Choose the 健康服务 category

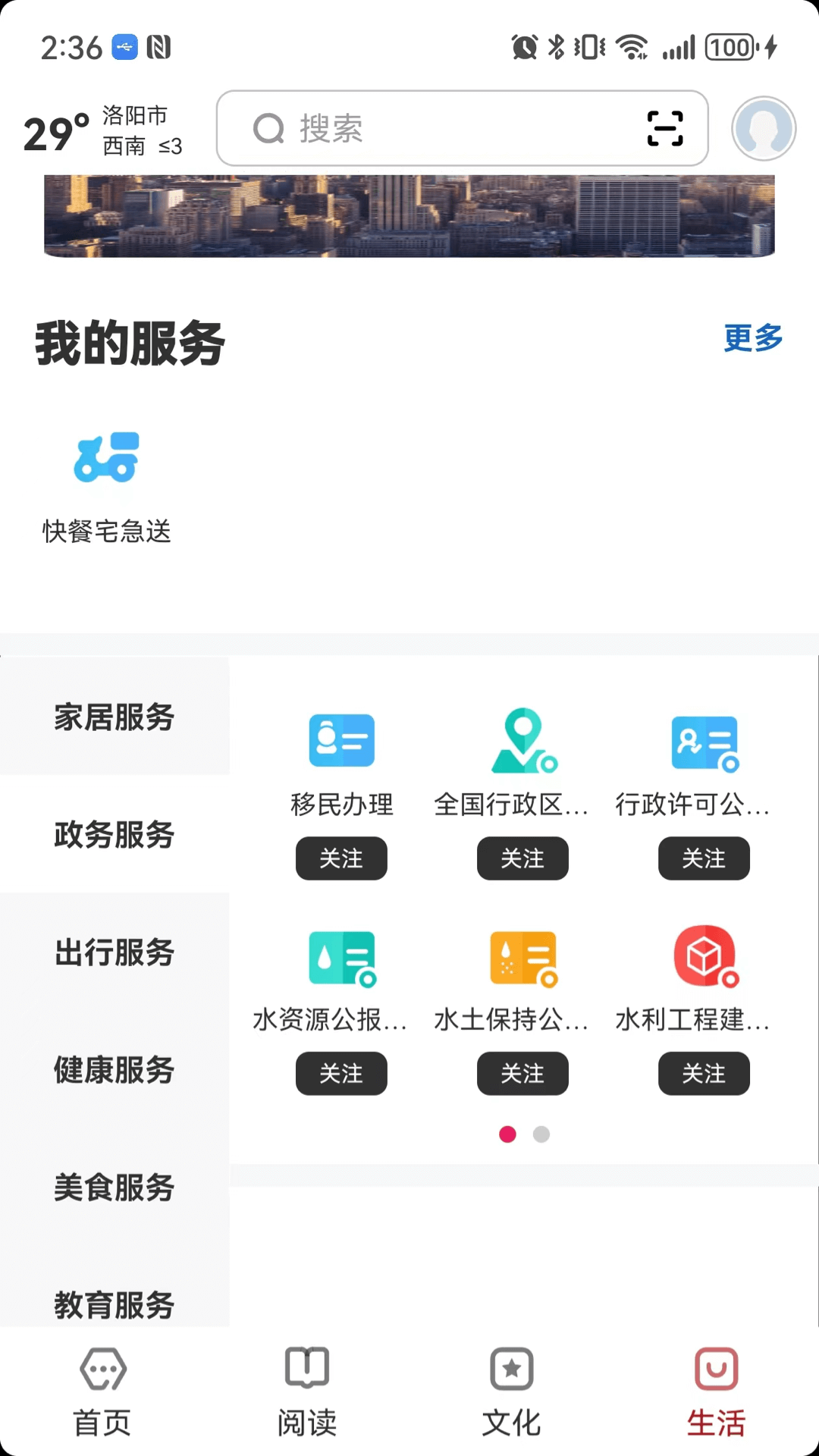pos(115,1069)
